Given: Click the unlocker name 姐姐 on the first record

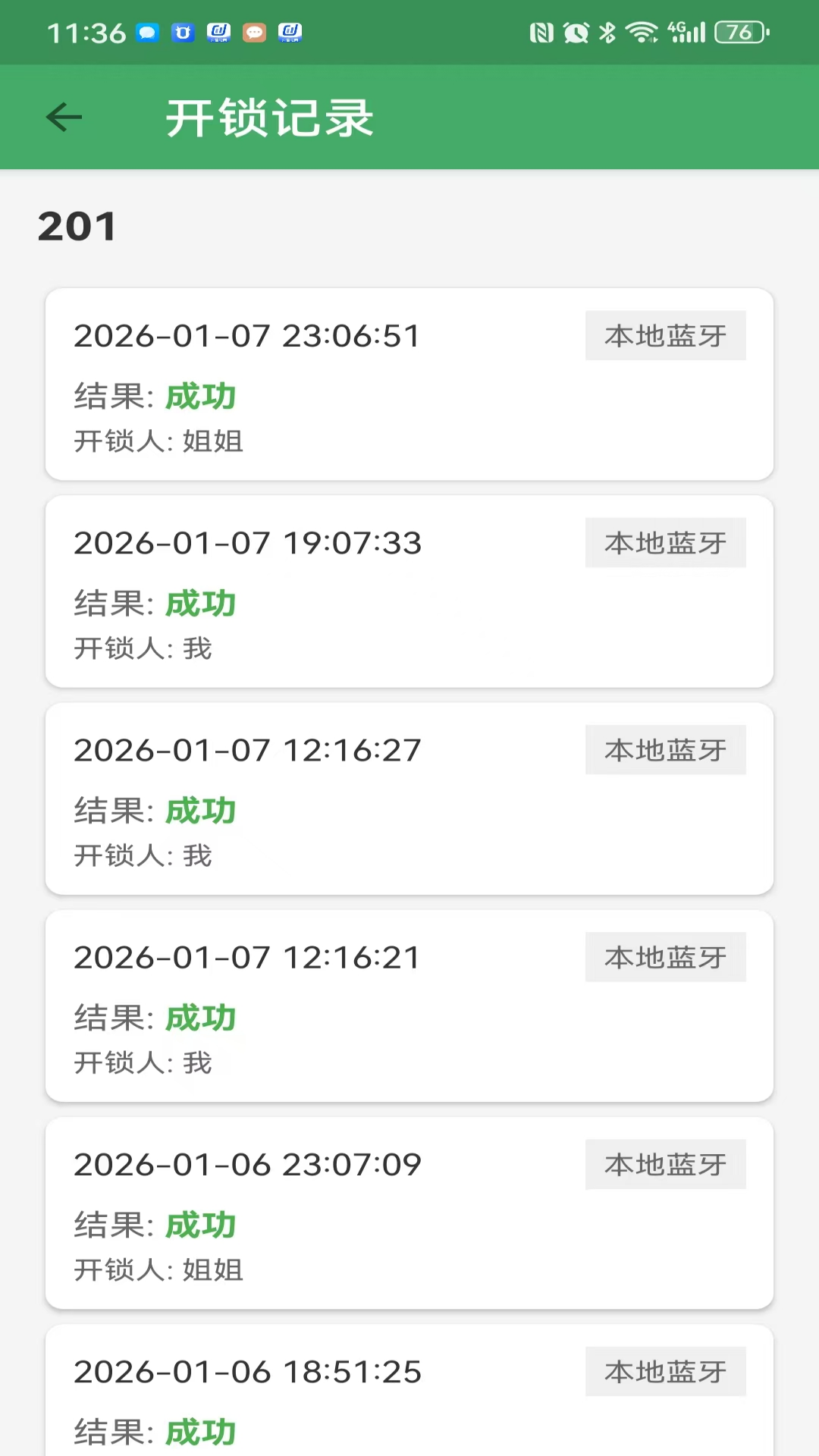Looking at the screenshot, I should click(212, 442).
